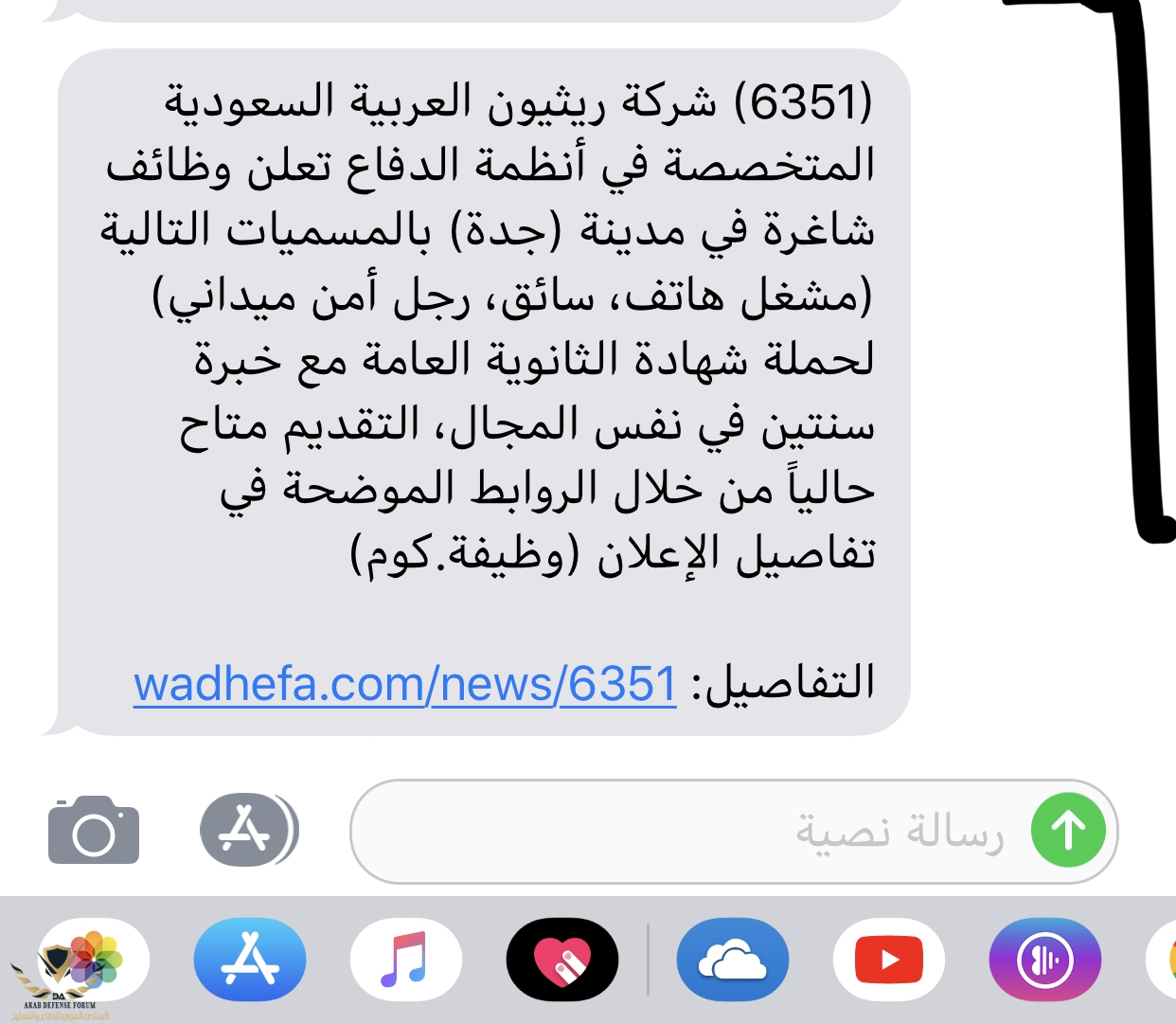Open the Digital Touch heart app
1176x1024 pixels.
[x=562, y=960]
